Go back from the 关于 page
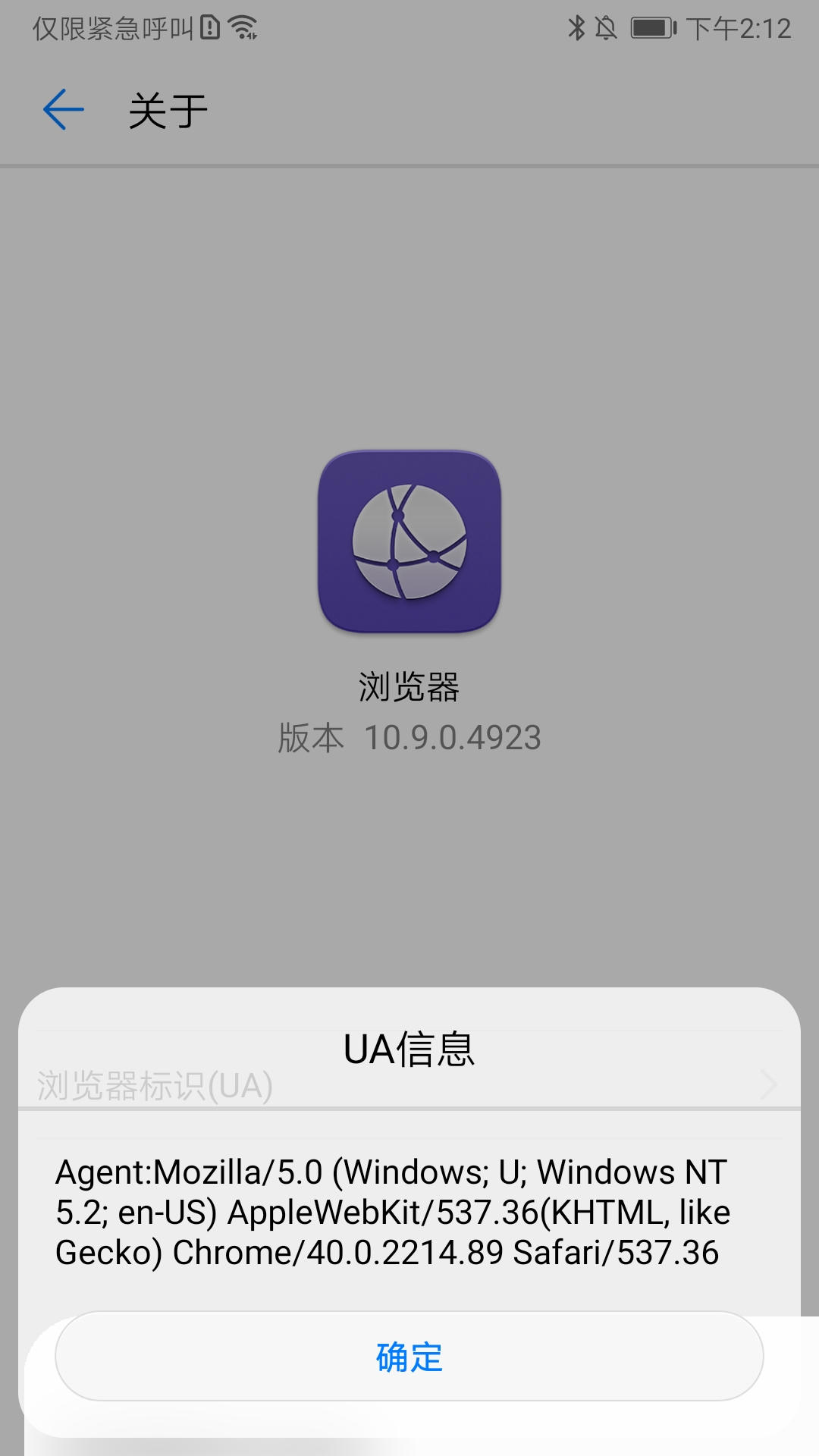 [x=64, y=110]
